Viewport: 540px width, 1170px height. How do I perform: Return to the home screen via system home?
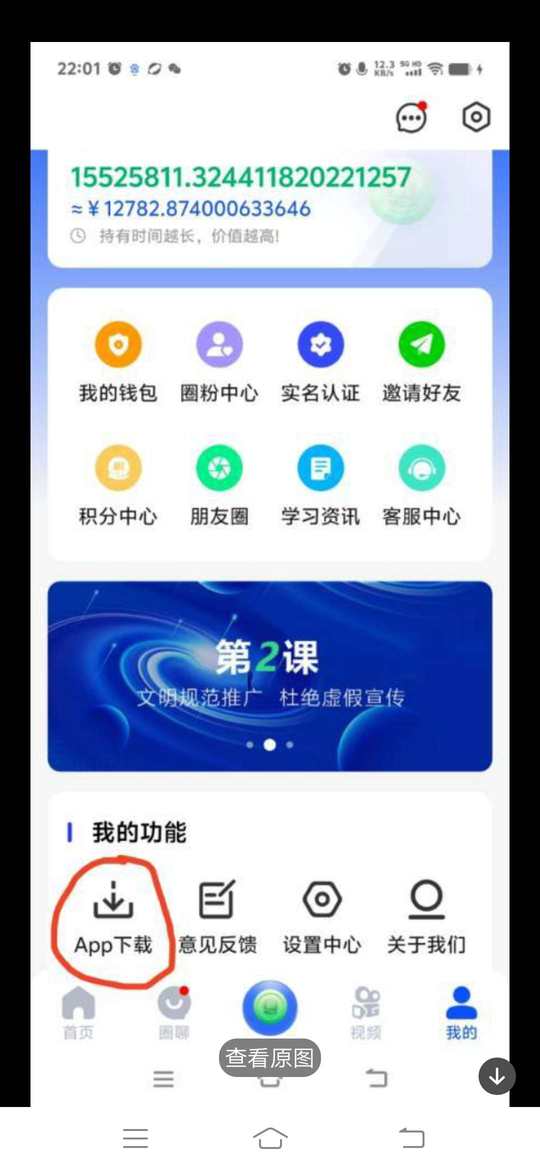(270, 1138)
